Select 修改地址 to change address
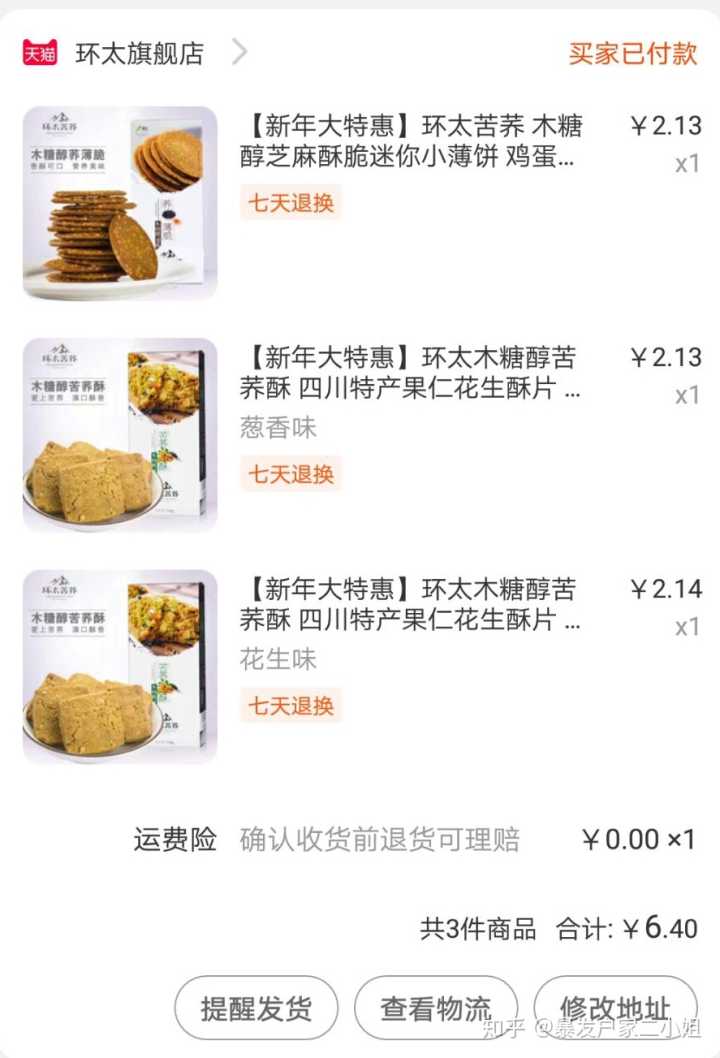This screenshot has height=1058, width=720. pyautogui.click(x=614, y=1008)
